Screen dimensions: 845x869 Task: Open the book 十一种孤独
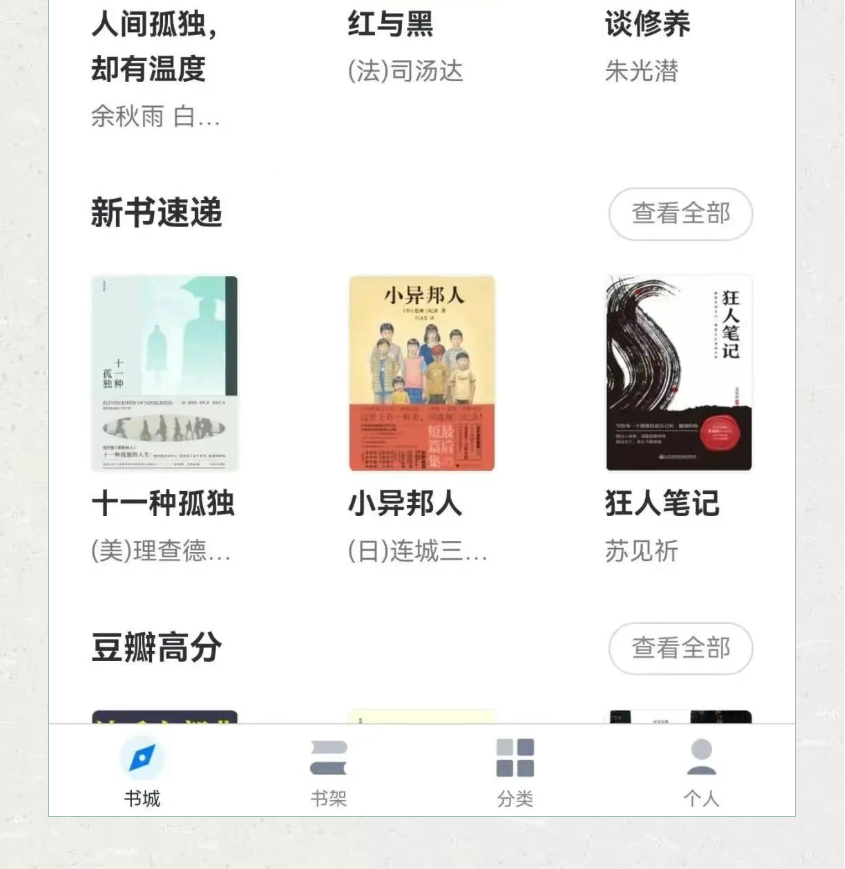(x=165, y=373)
